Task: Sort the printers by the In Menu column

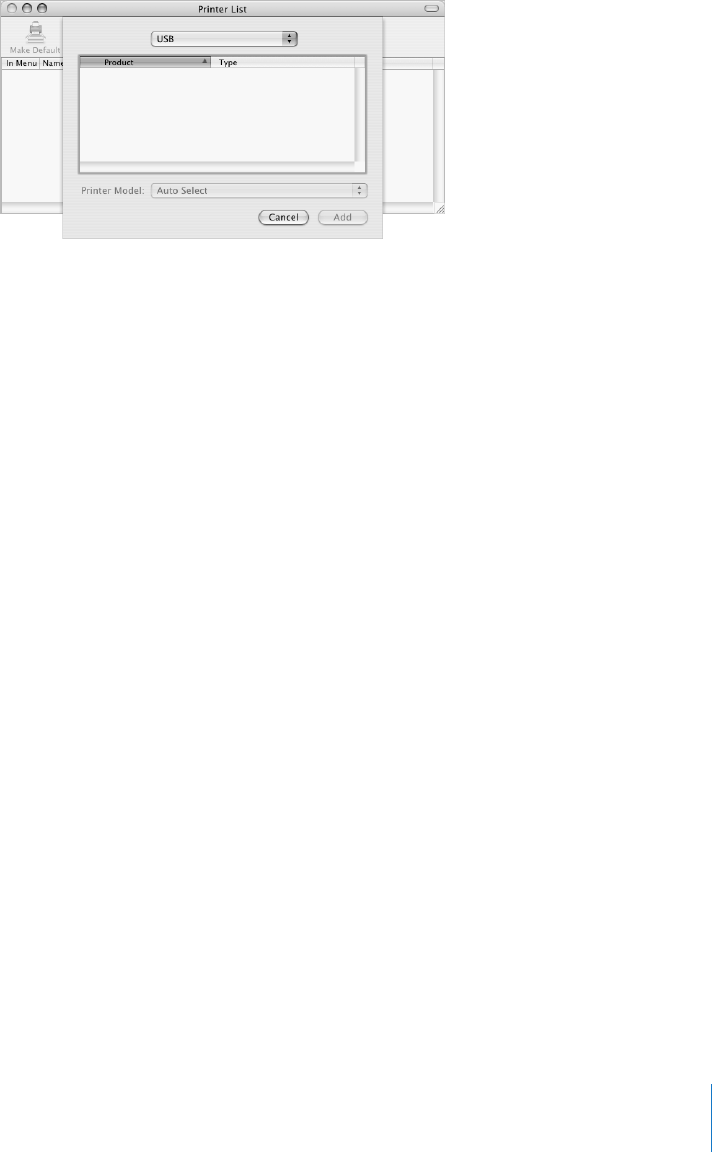Action: [x=21, y=64]
